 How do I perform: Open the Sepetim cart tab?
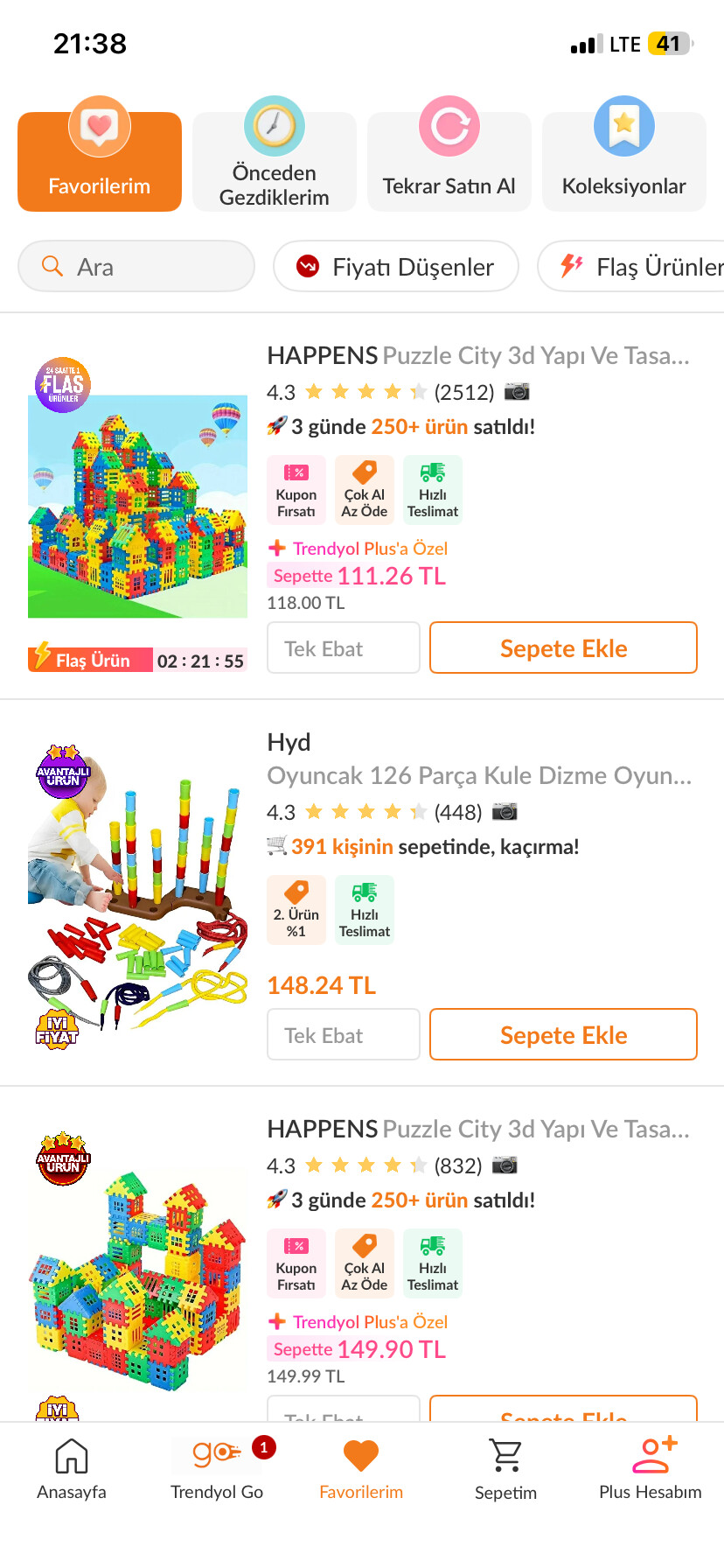pyautogui.click(x=505, y=1470)
